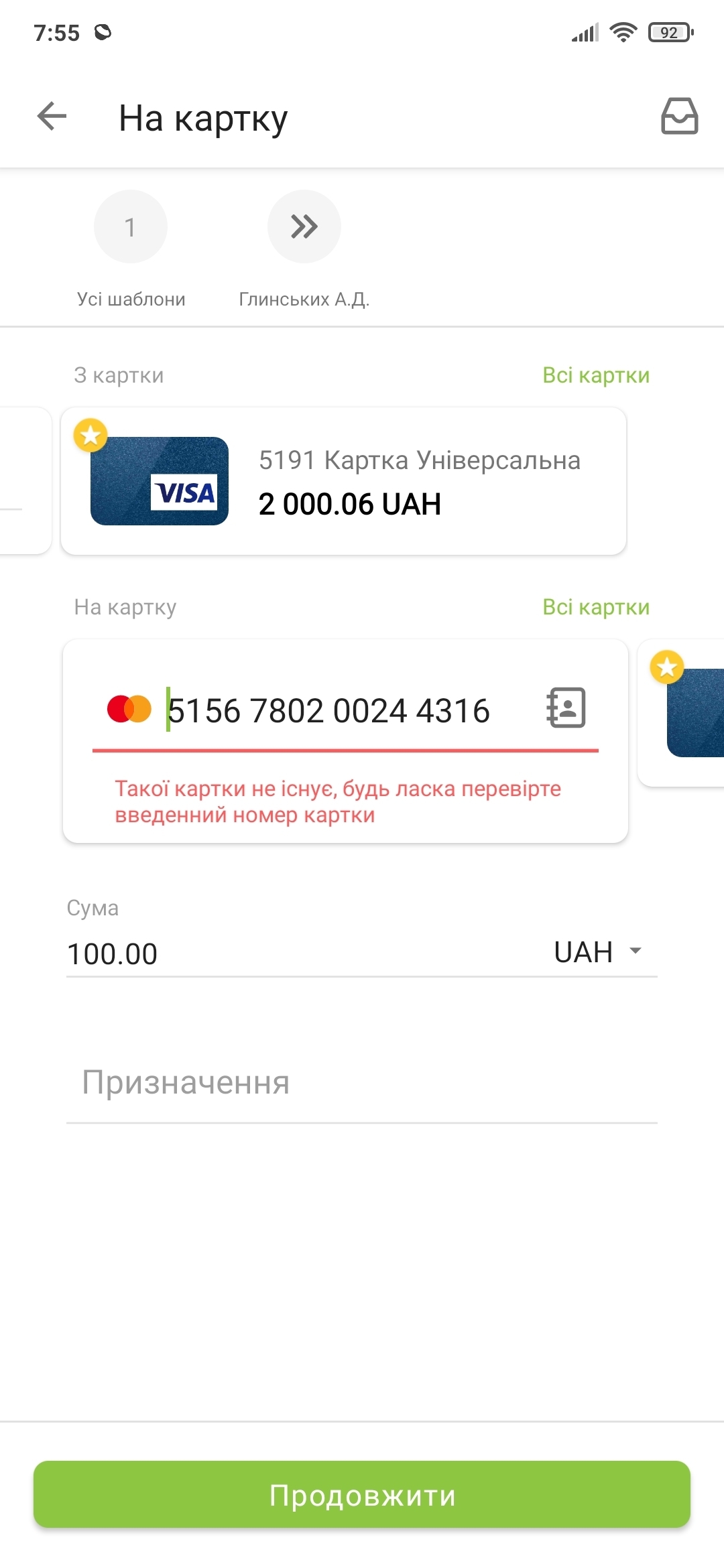Tap the Продовжити button
724x1568 pixels.
(362, 1494)
